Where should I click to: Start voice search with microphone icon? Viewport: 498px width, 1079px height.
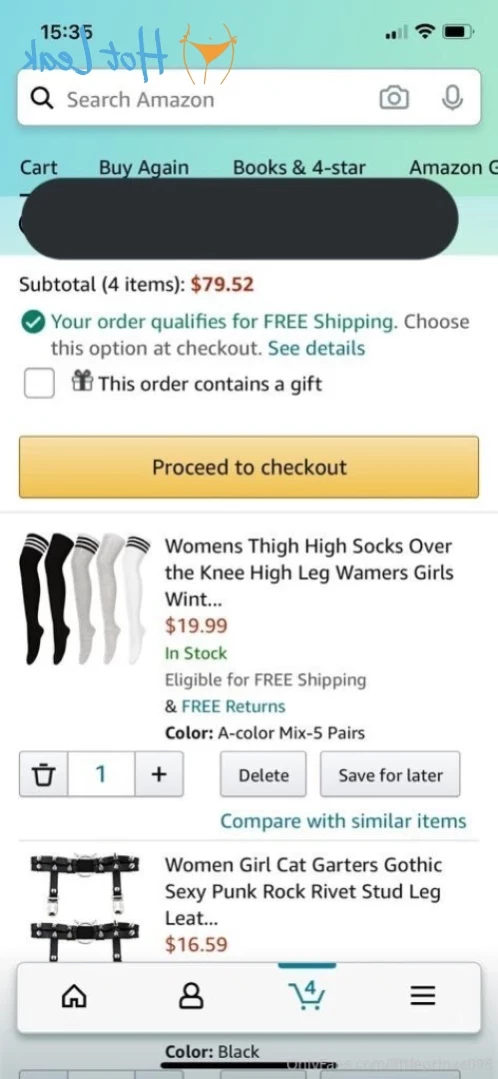point(452,98)
